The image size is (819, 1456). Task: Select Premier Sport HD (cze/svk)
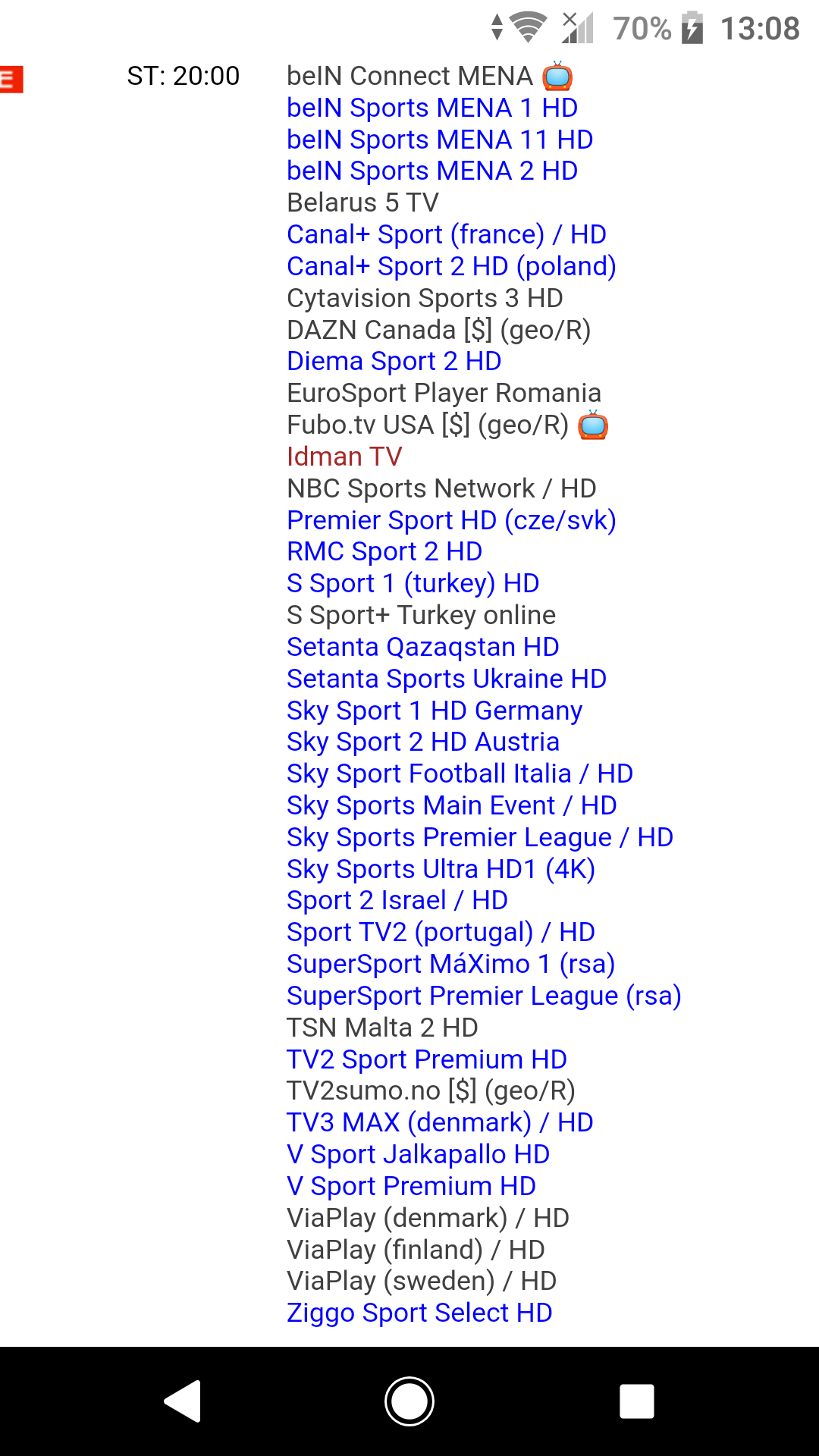[451, 521]
